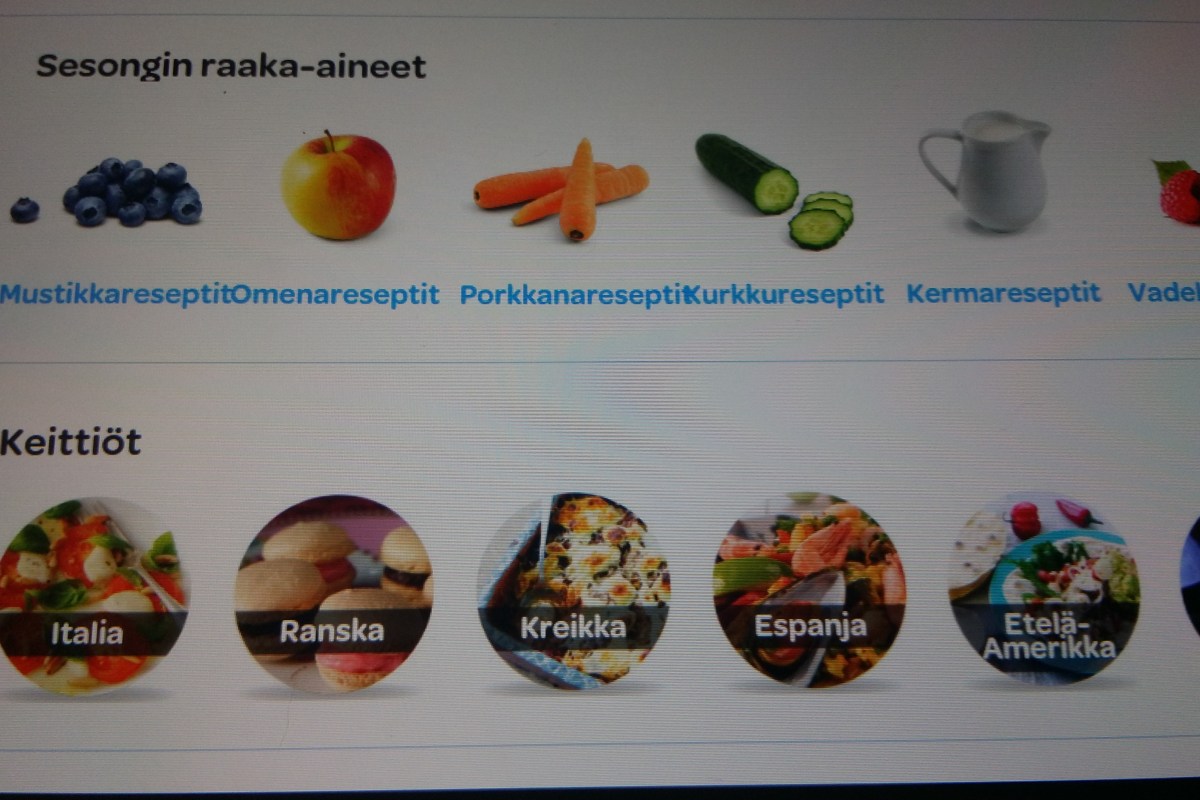The height and width of the screenshot is (800, 1200).
Task: Open the Italia cuisine tile
Action: click(90, 596)
